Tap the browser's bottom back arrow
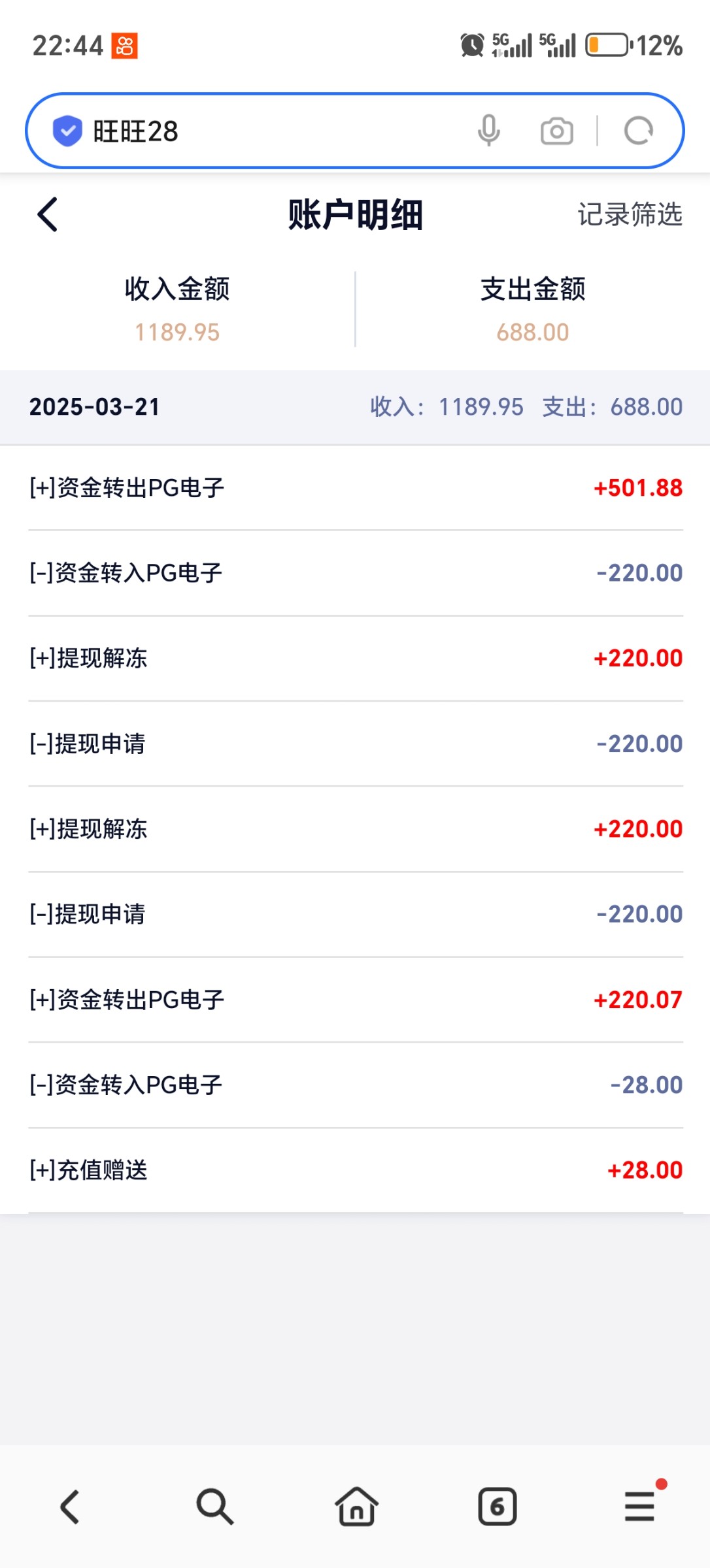This screenshot has width=710, height=1568. (x=70, y=1507)
